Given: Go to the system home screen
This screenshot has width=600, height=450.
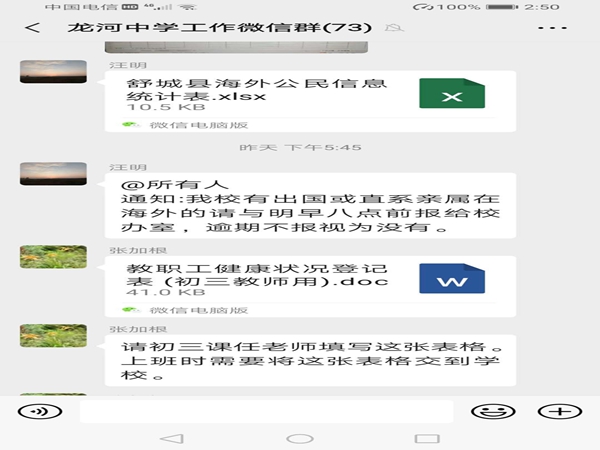Looking at the screenshot, I should (300, 439).
